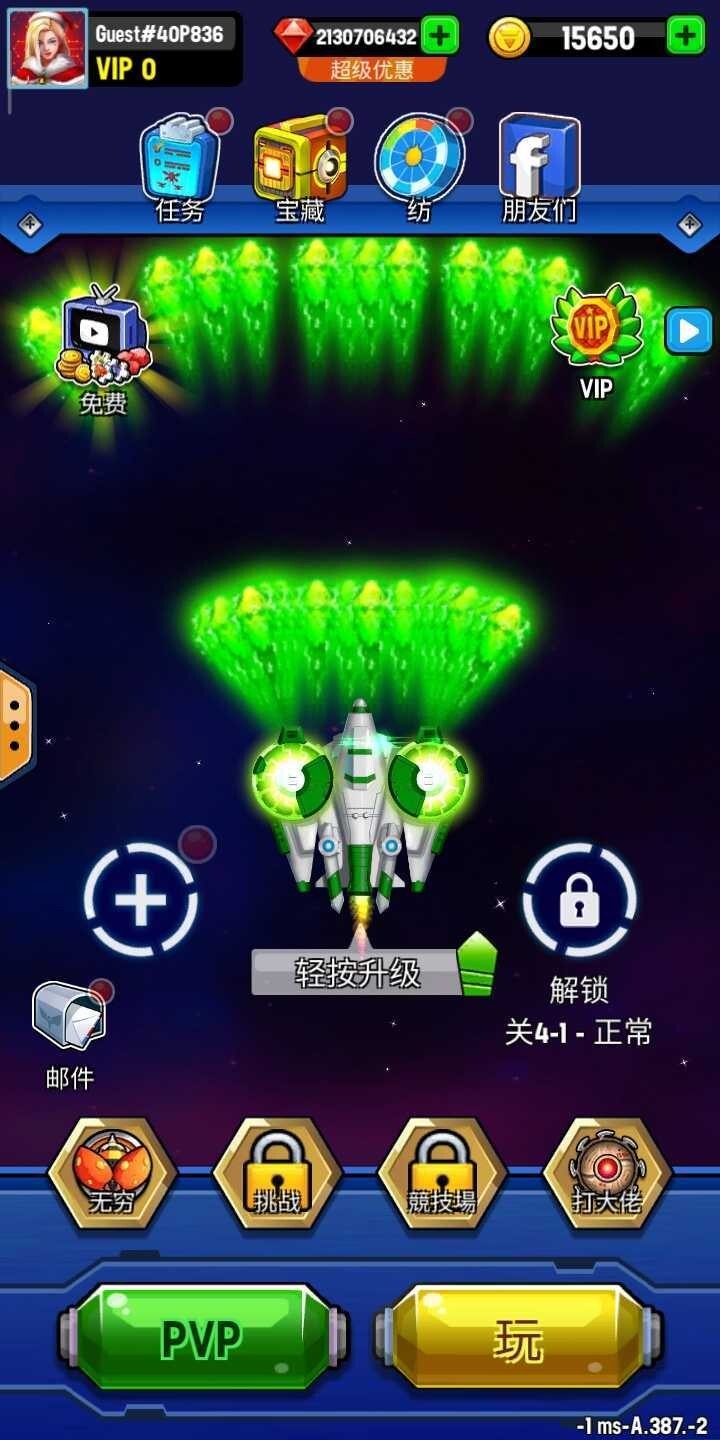Tap the locked 挑战 challenge mode
Screen dimensions: 720x1440
[275, 1175]
